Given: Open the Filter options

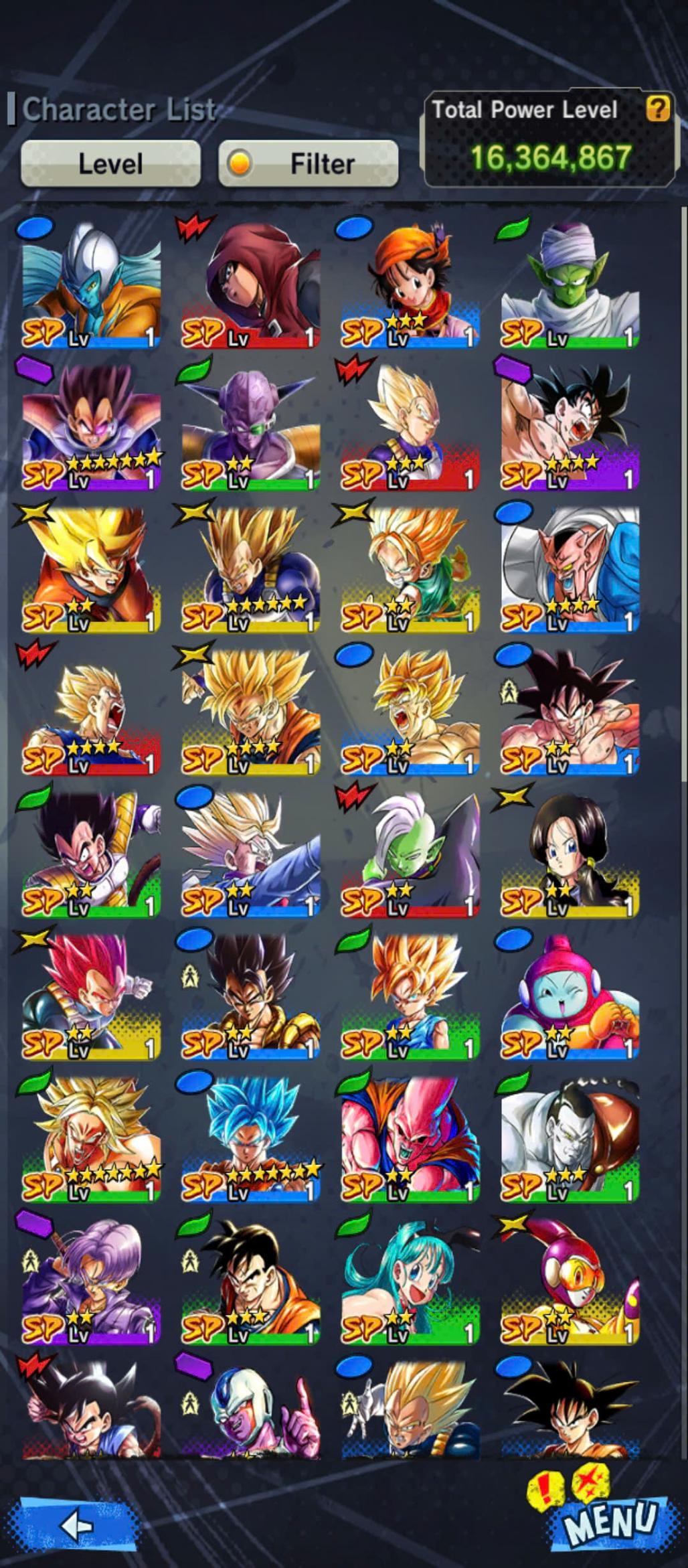Looking at the screenshot, I should point(309,163).
